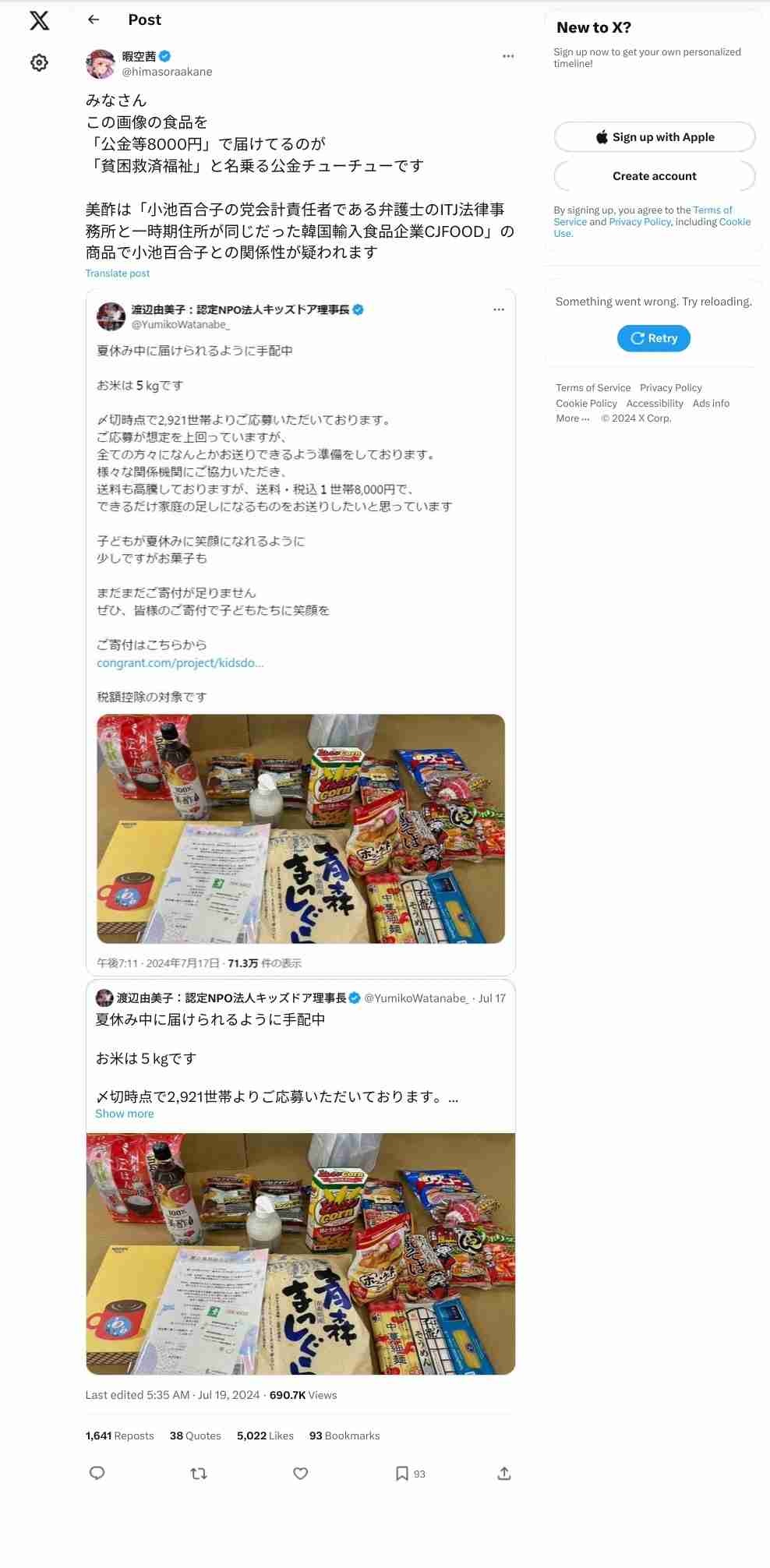This screenshot has height=1568, width=770.
Task: View the 1,641 Reposts list
Action: coord(119,1436)
